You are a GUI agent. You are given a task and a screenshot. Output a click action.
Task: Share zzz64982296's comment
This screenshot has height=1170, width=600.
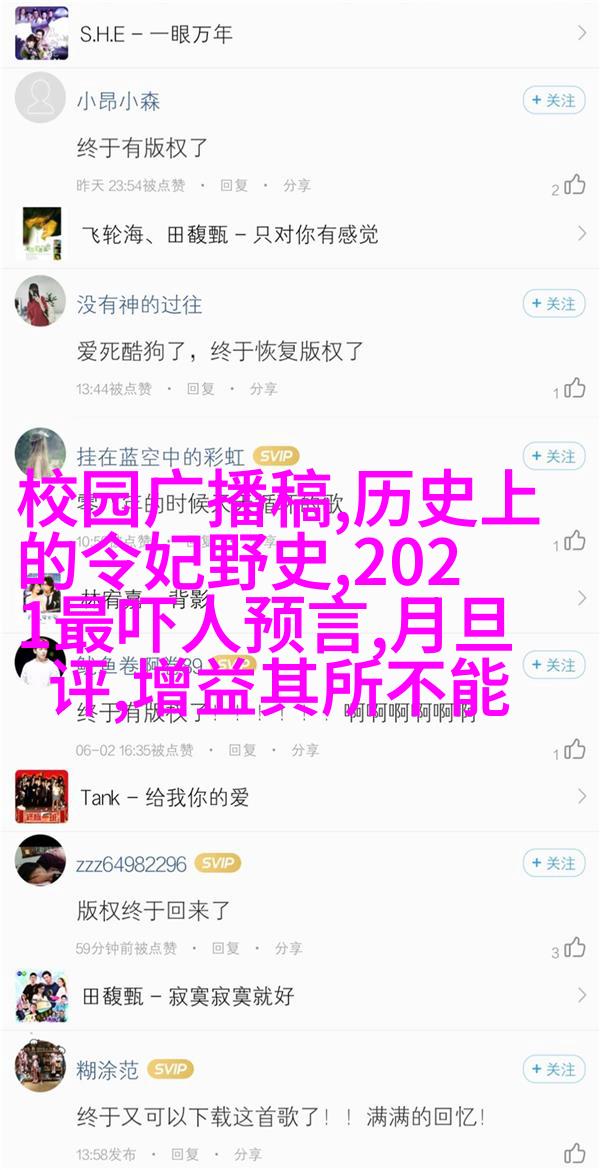tap(288, 948)
